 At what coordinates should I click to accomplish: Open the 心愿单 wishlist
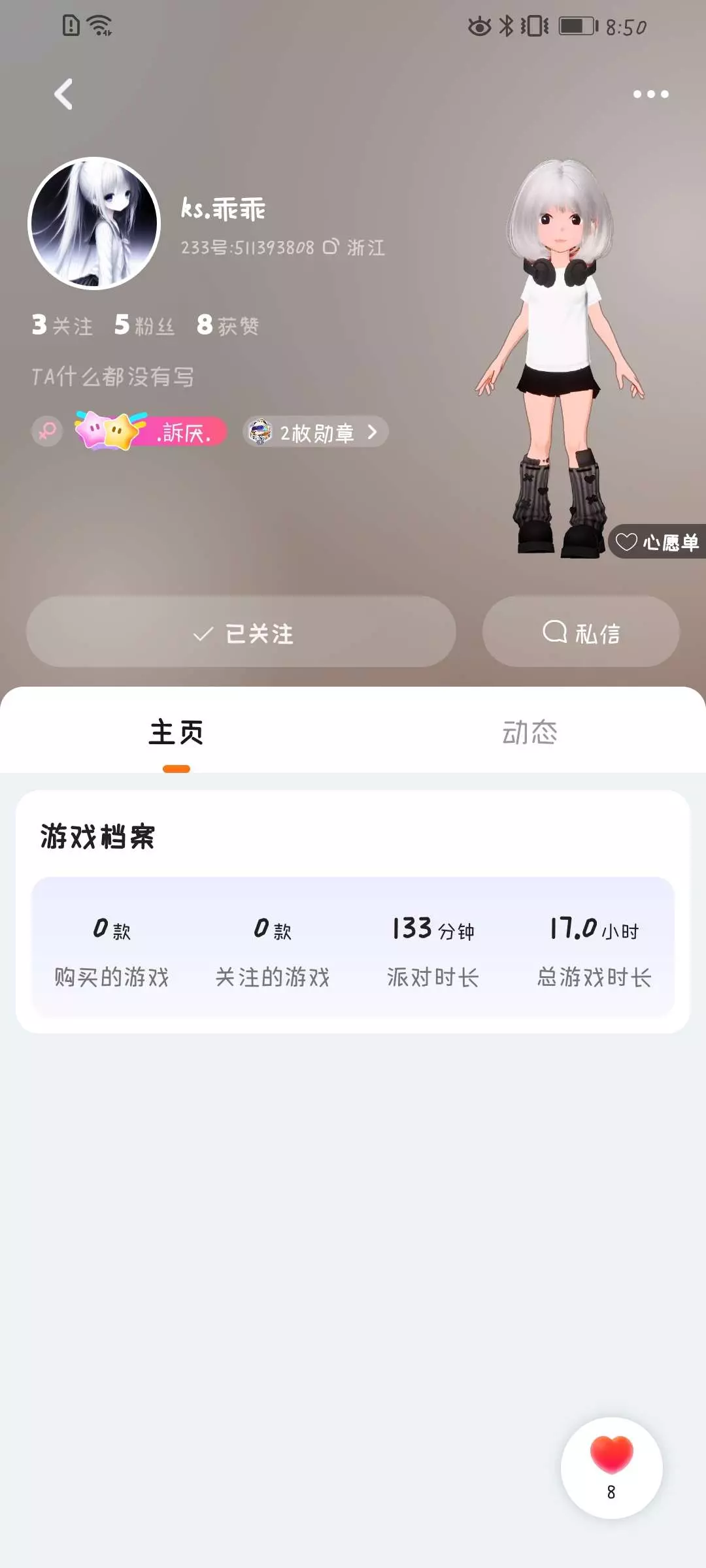coord(657,542)
